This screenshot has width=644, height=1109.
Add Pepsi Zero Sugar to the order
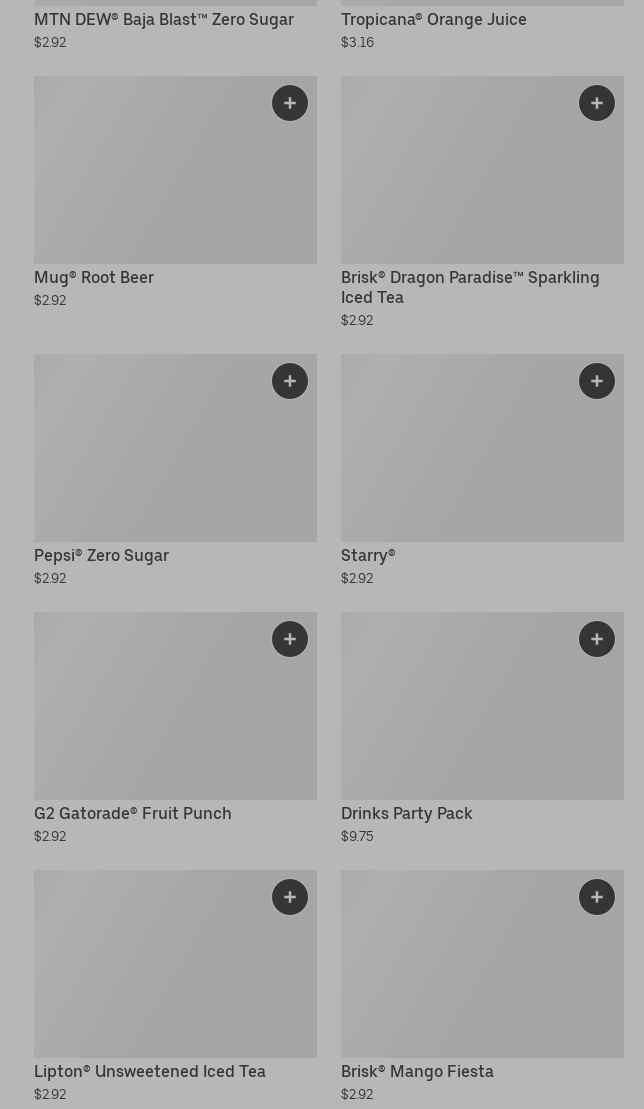click(x=290, y=381)
